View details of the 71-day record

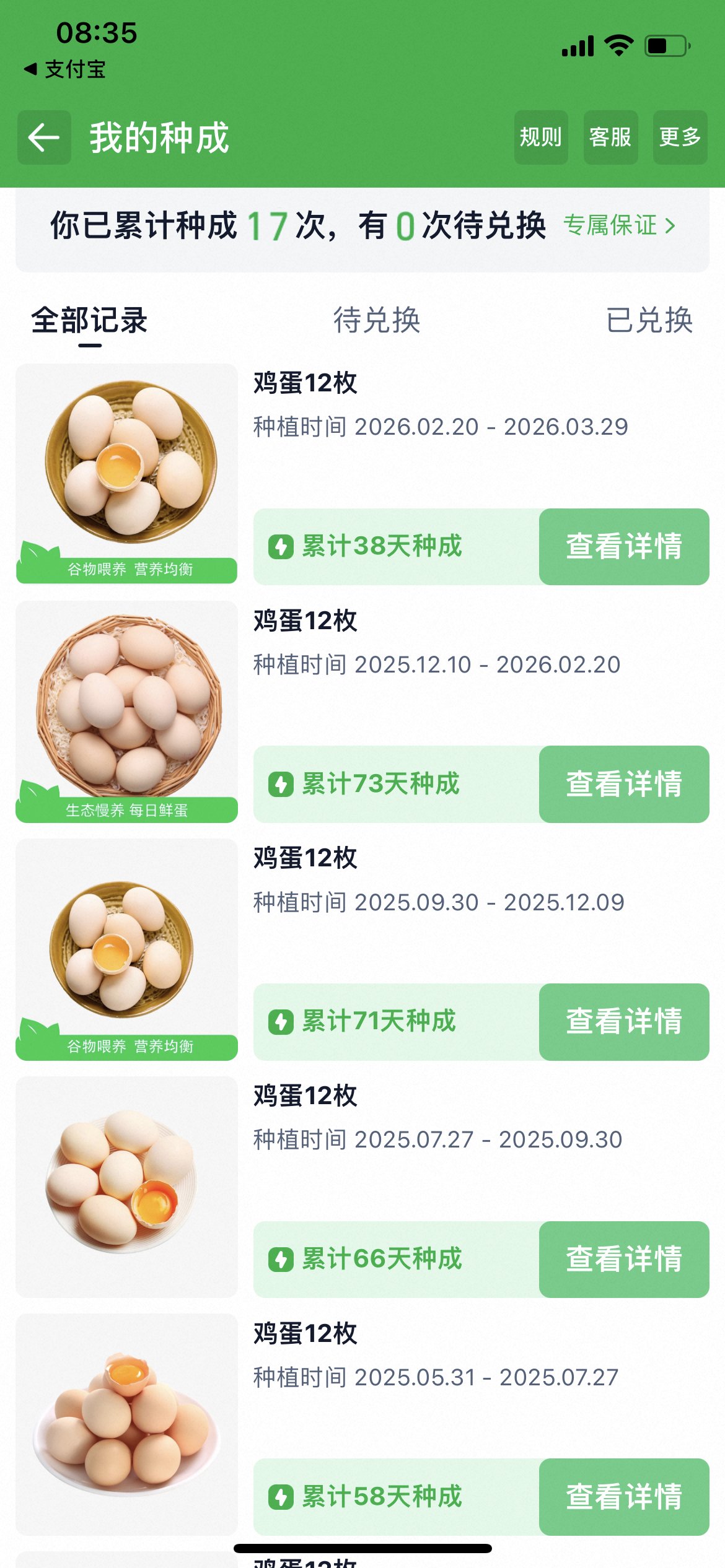tap(623, 1022)
